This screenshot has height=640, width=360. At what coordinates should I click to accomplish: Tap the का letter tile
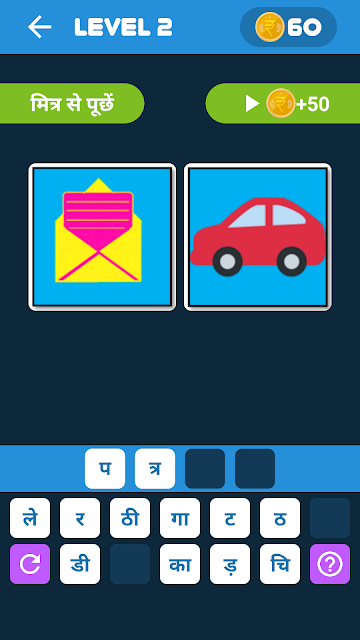tap(180, 564)
